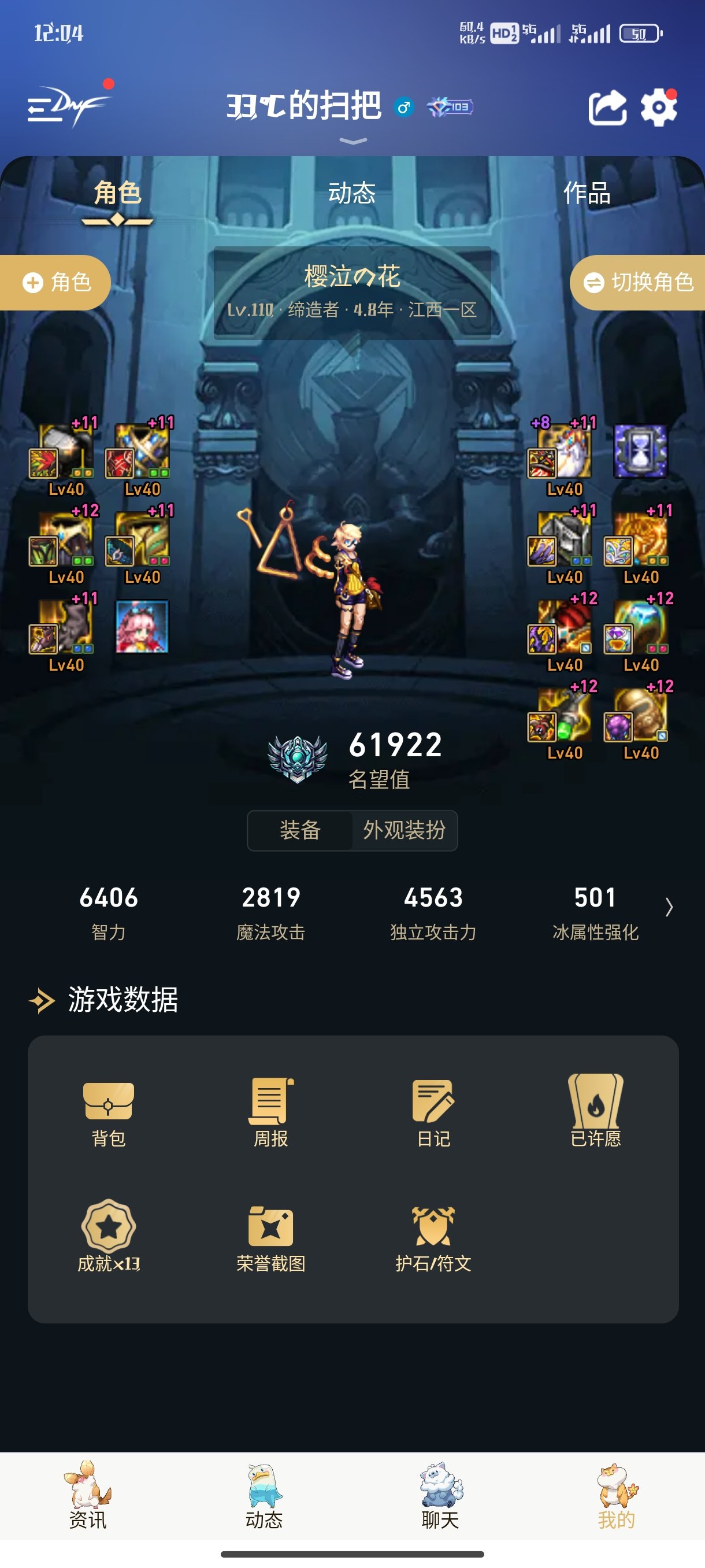Tap the 切换角色 button

tap(638, 282)
